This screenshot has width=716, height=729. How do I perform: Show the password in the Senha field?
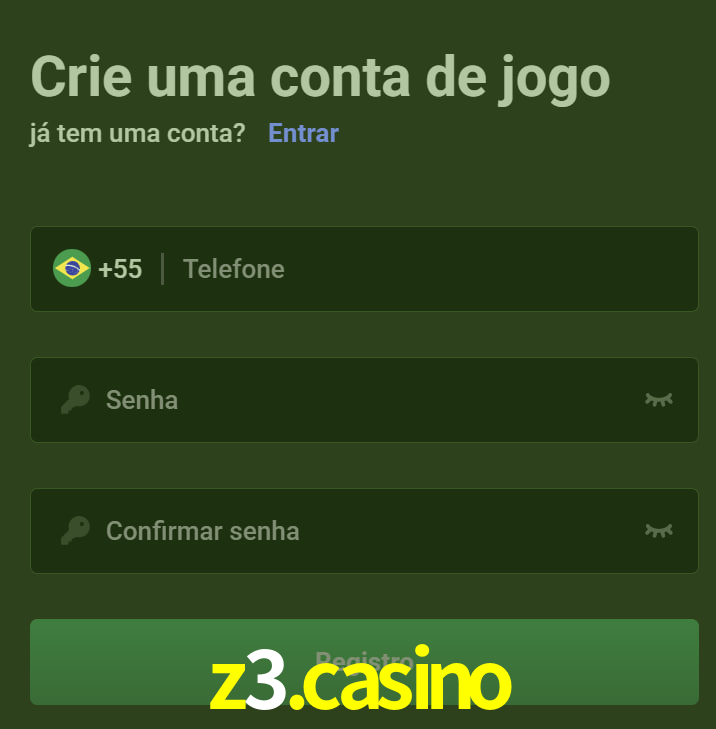click(x=658, y=400)
